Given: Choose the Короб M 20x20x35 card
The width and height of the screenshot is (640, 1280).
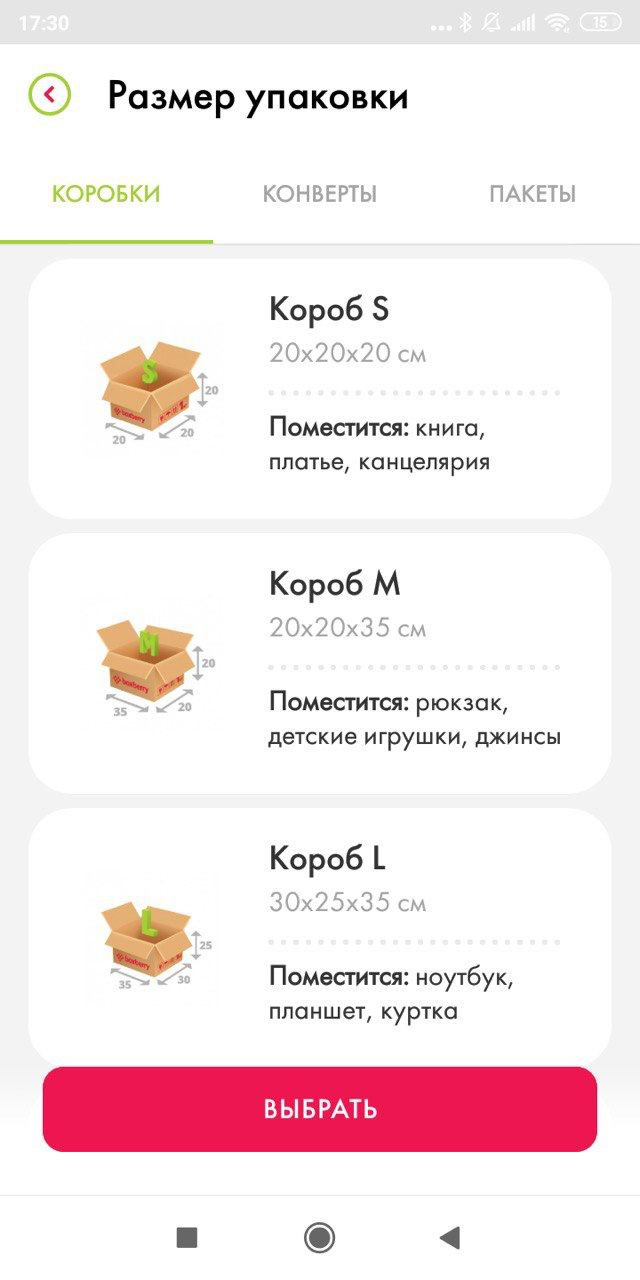Looking at the screenshot, I should point(320,663).
